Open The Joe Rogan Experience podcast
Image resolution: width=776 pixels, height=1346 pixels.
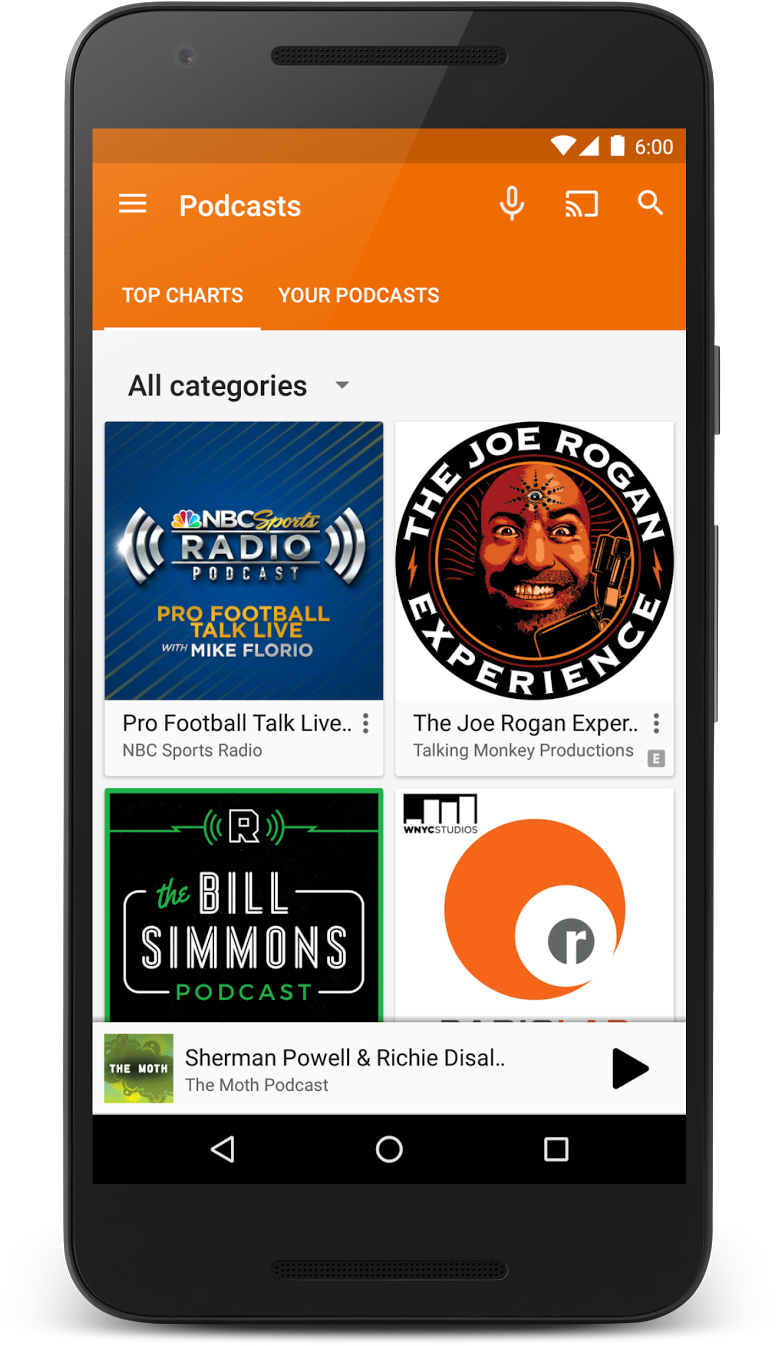pos(534,561)
